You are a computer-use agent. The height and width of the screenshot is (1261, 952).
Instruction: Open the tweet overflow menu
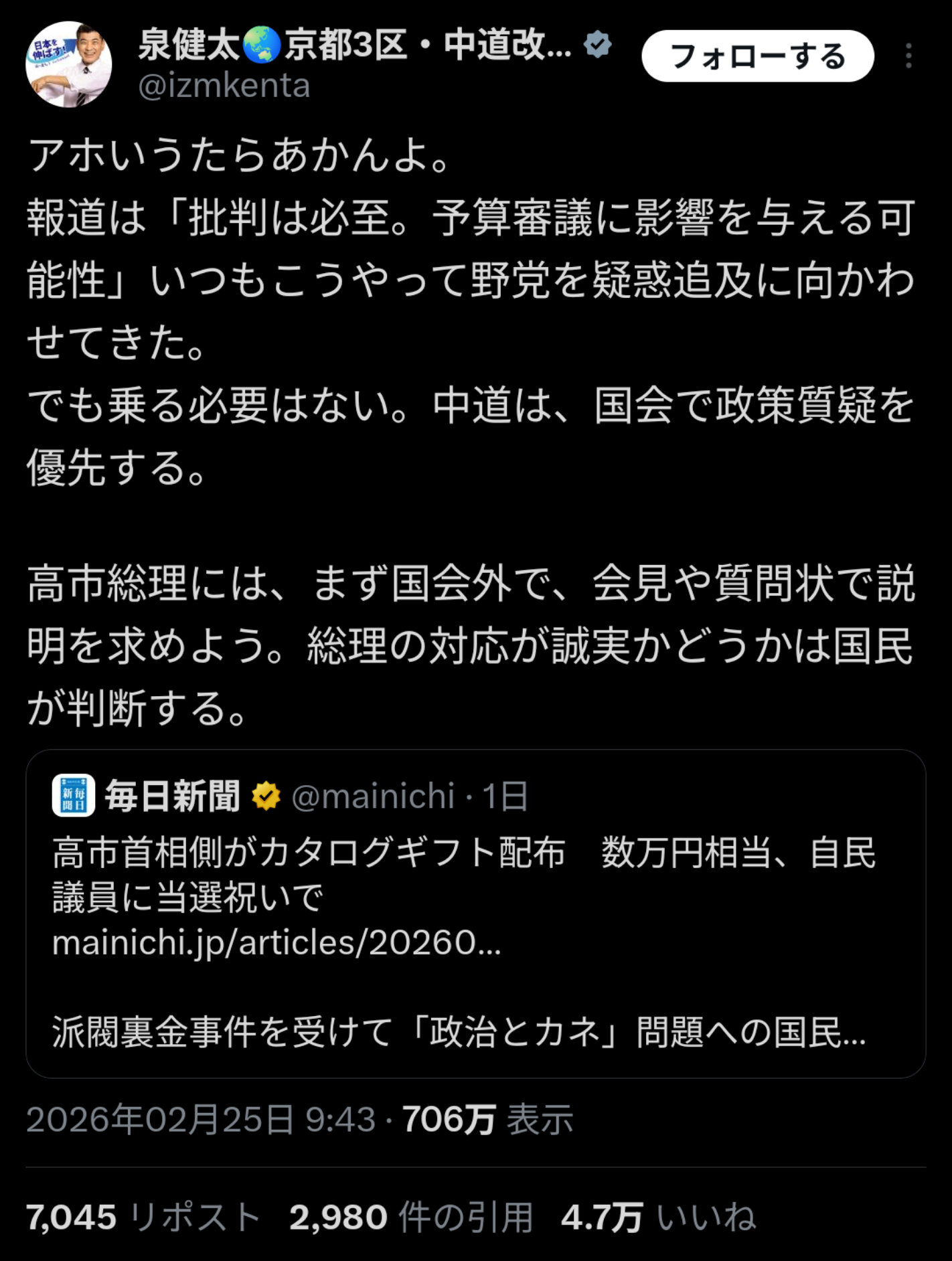(908, 56)
